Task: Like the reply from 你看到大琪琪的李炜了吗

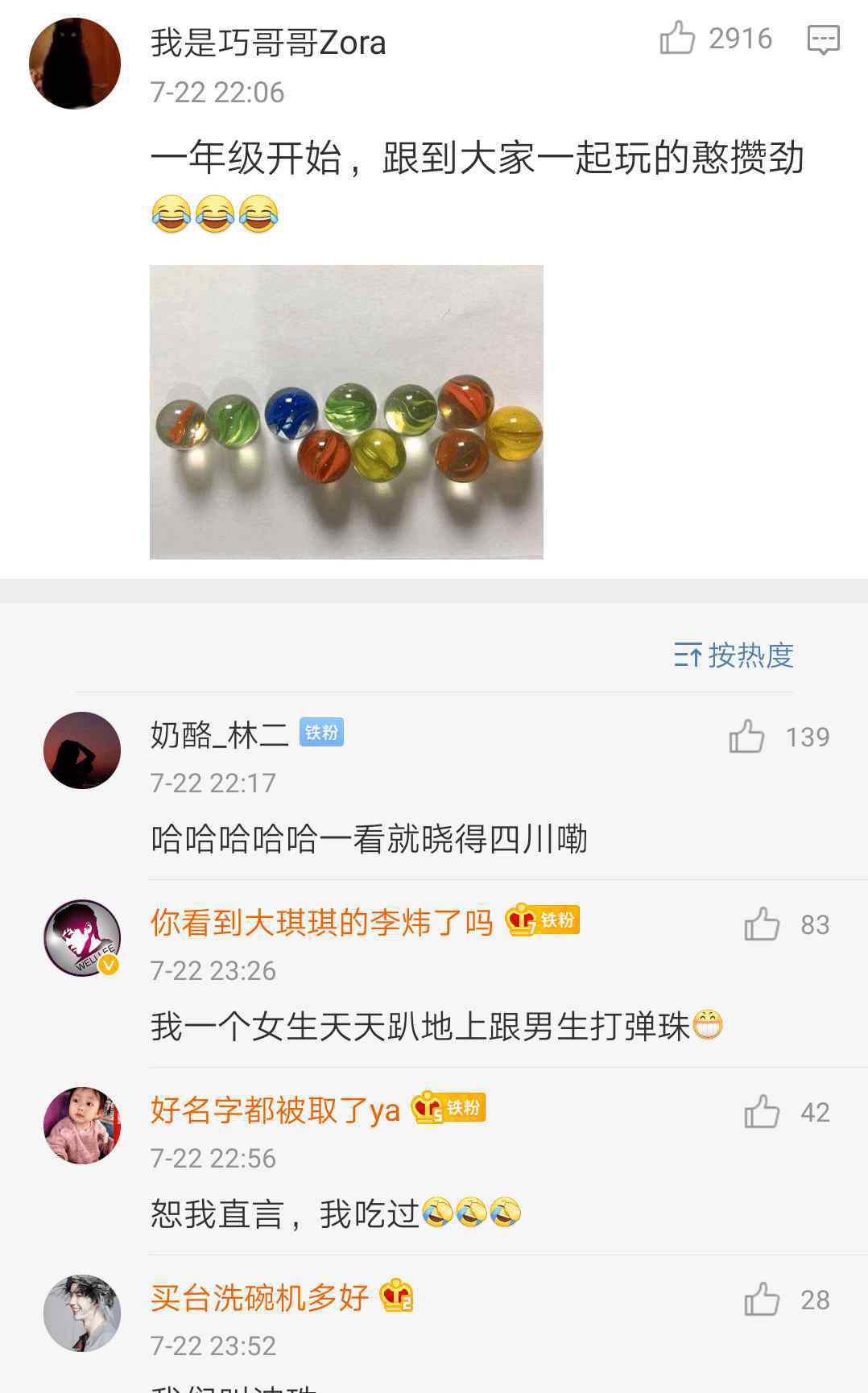Action: (x=762, y=924)
